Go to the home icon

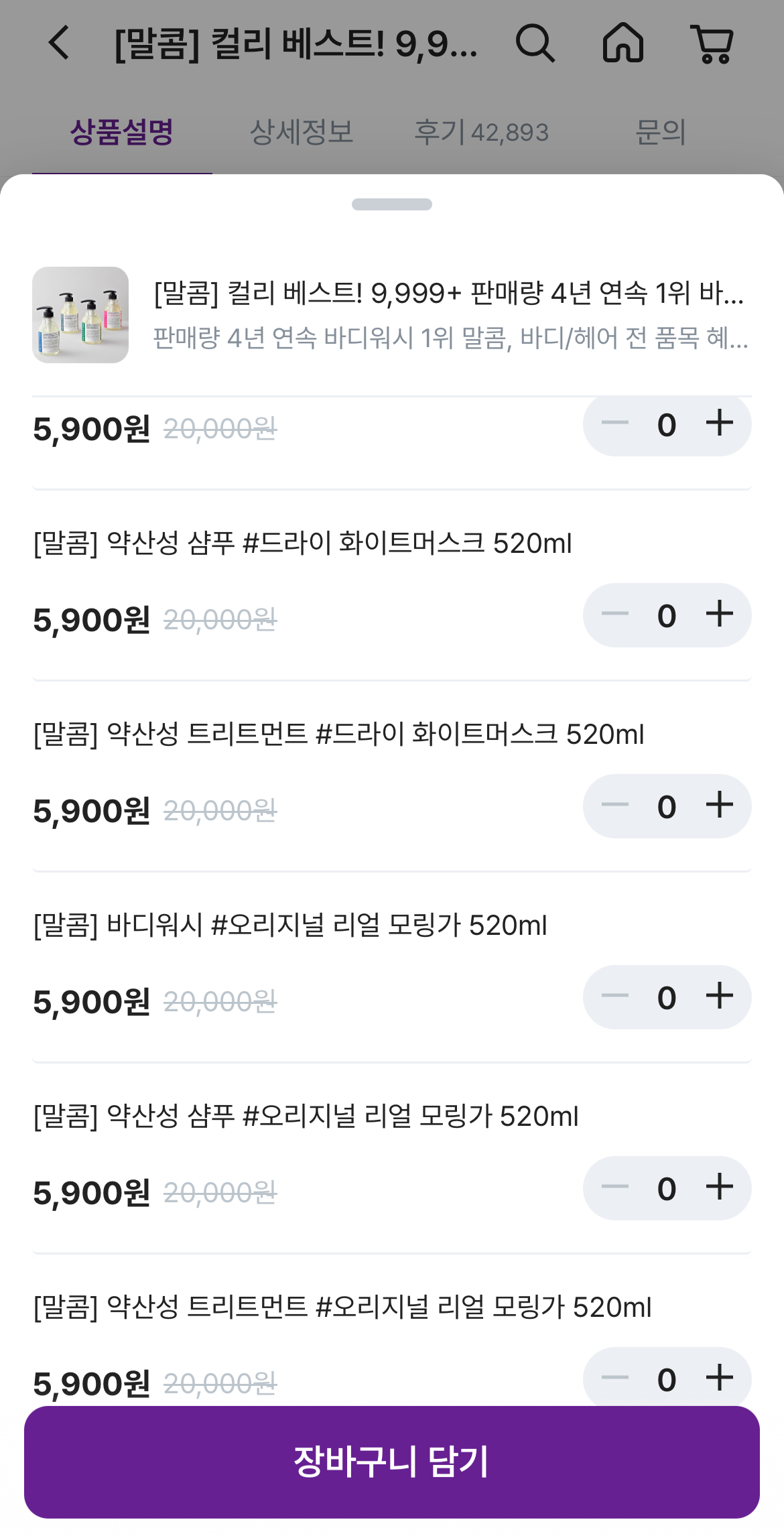[623, 44]
